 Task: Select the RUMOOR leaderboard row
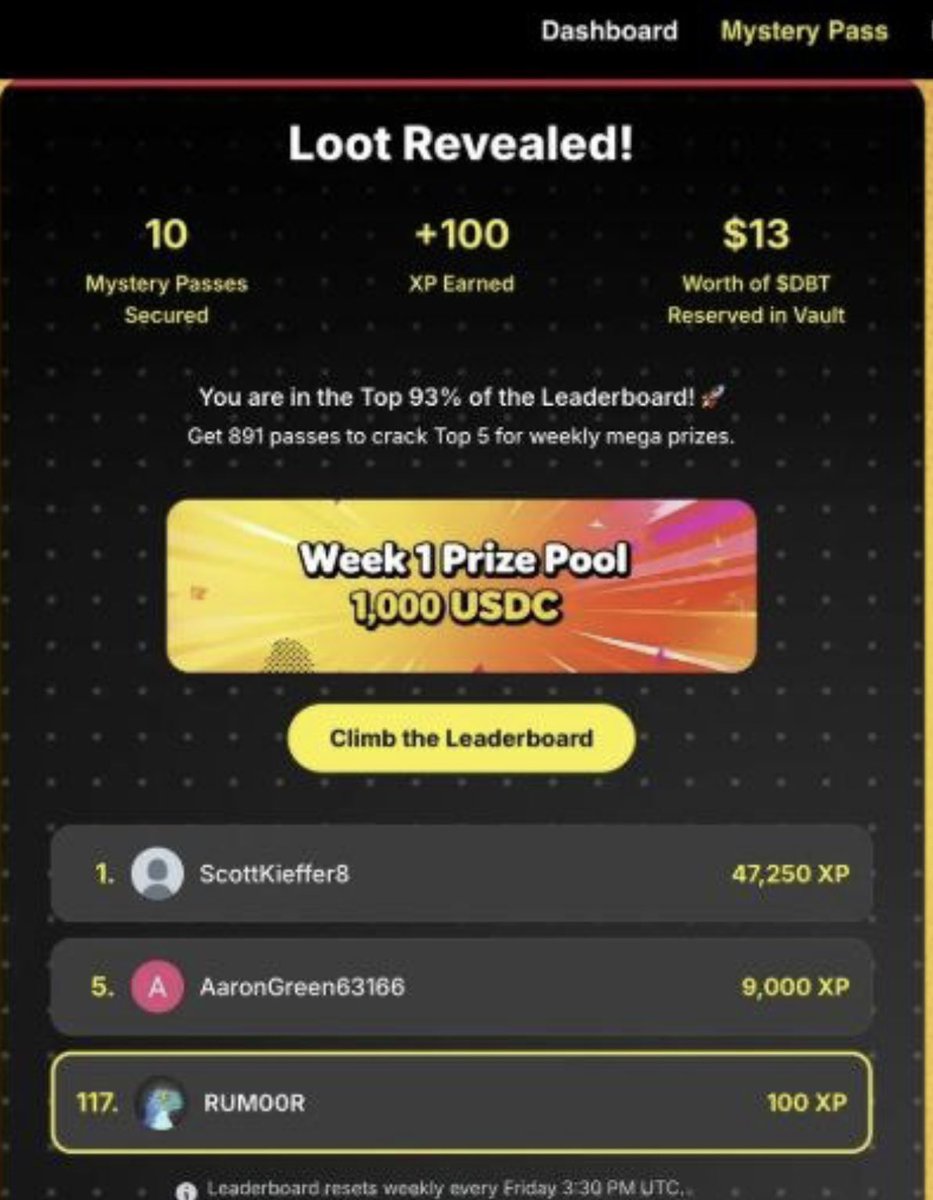tap(461, 1102)
